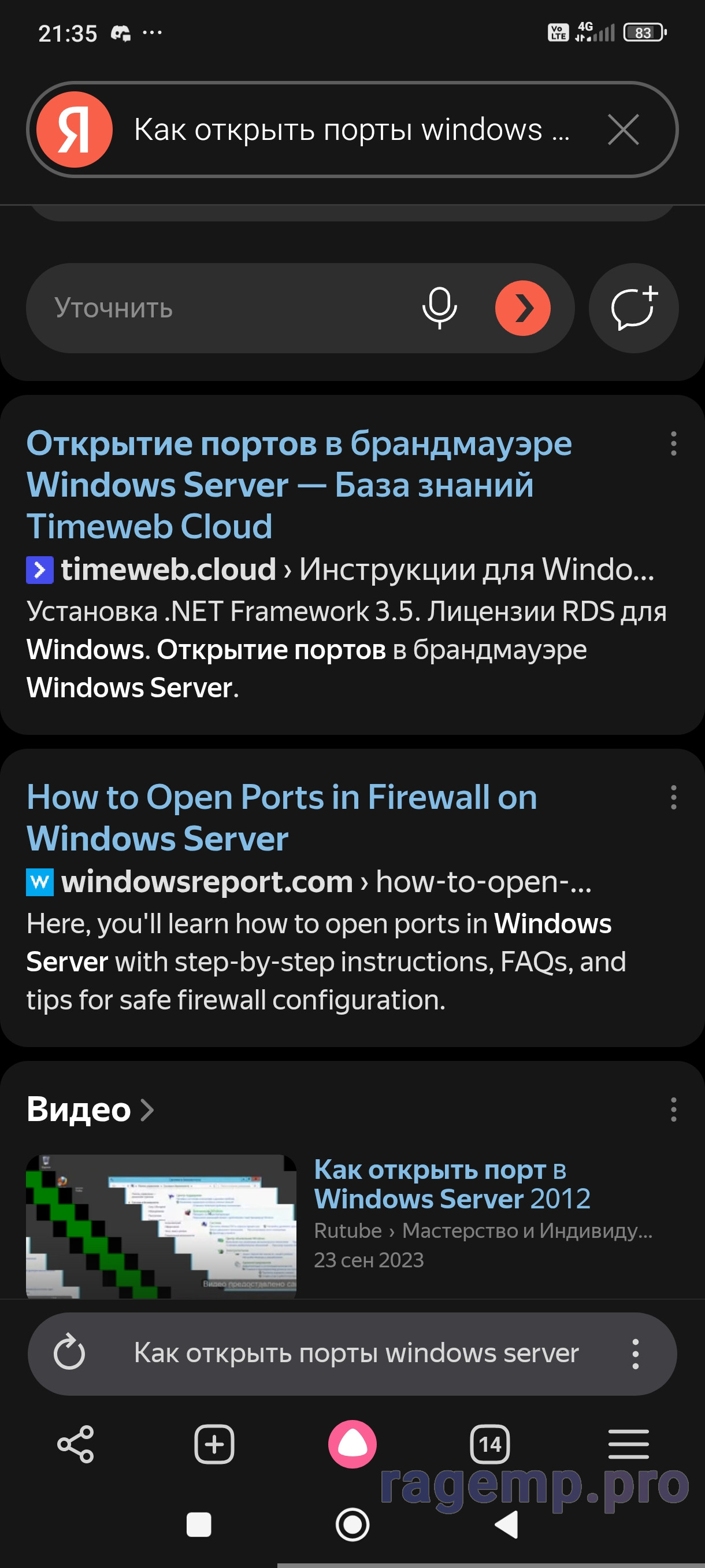This screenshot has width=705, height=1568.
Task: Submit the refinement with the orange arrow
Action: pos(522,308)
